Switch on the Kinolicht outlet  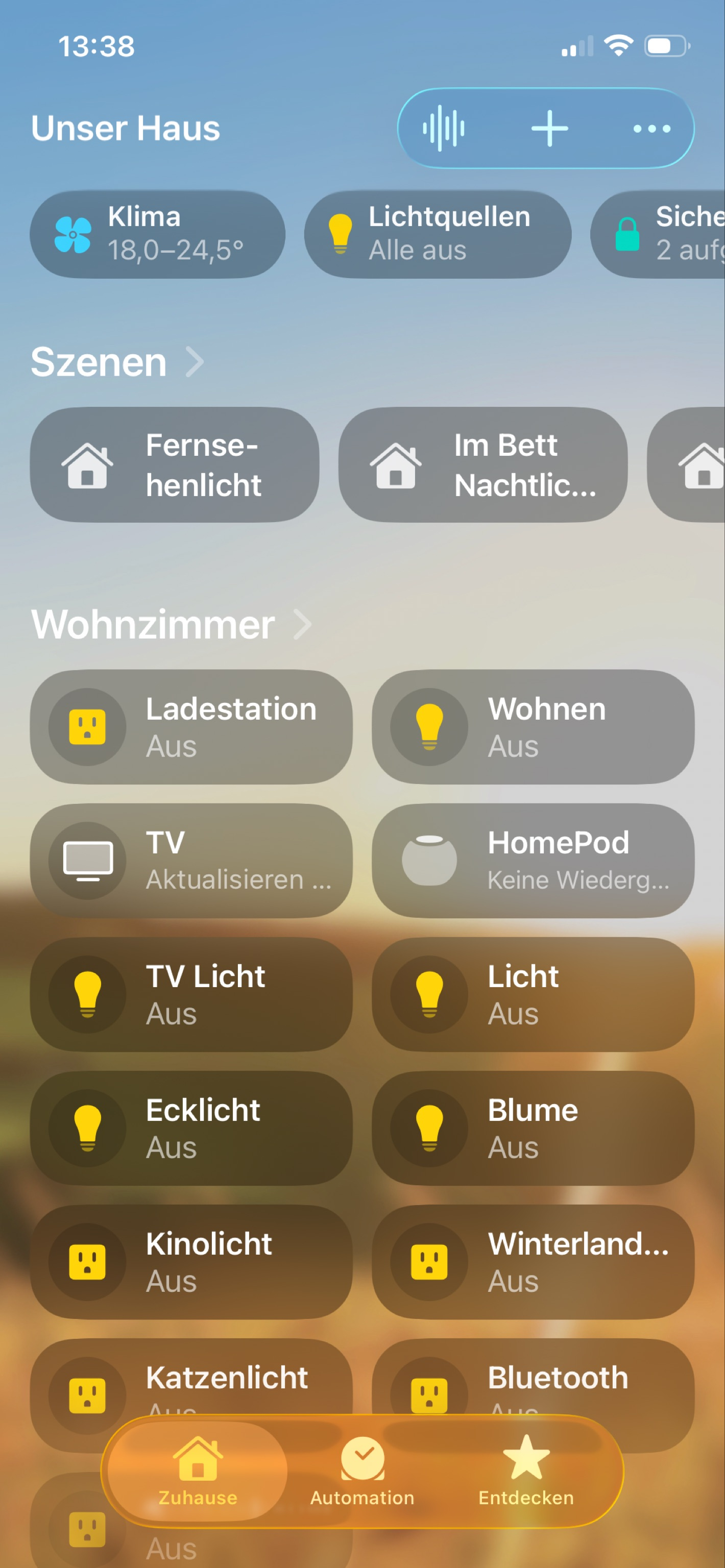coord(88,1262)
